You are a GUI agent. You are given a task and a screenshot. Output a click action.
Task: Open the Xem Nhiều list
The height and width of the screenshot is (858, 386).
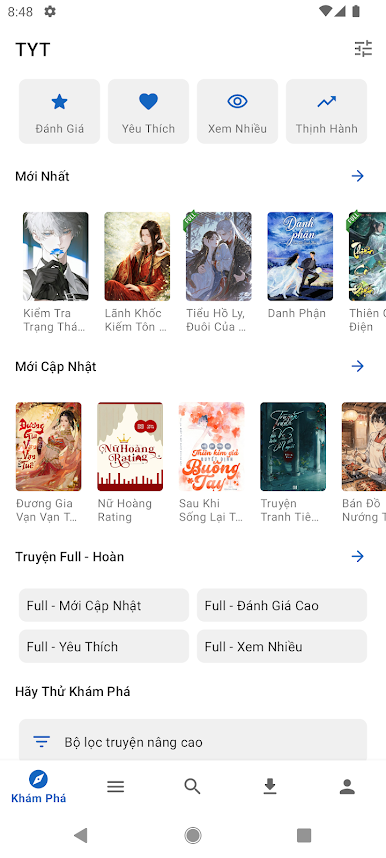pos(237,112)
